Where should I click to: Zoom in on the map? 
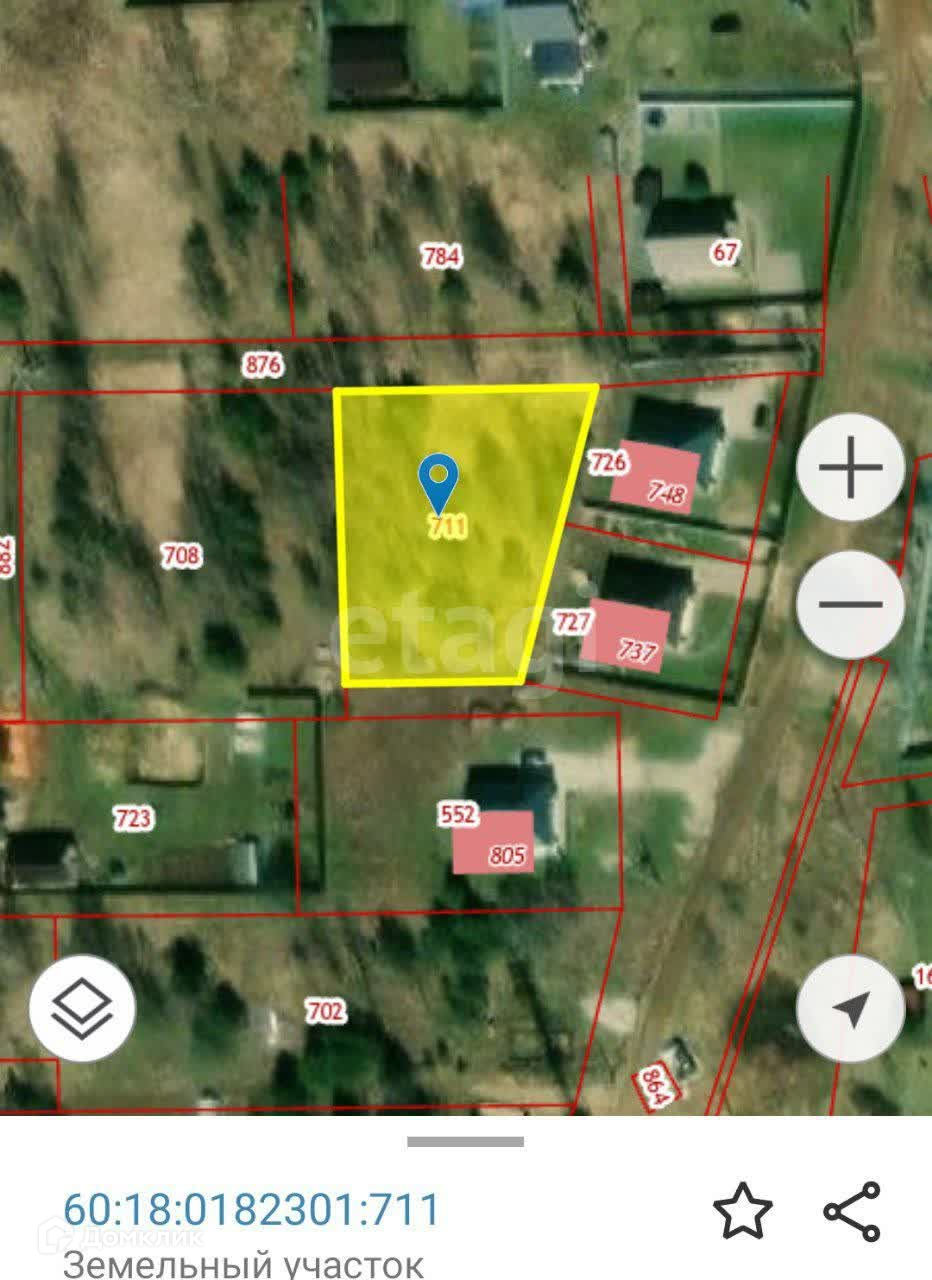click(x=850, y=467)
